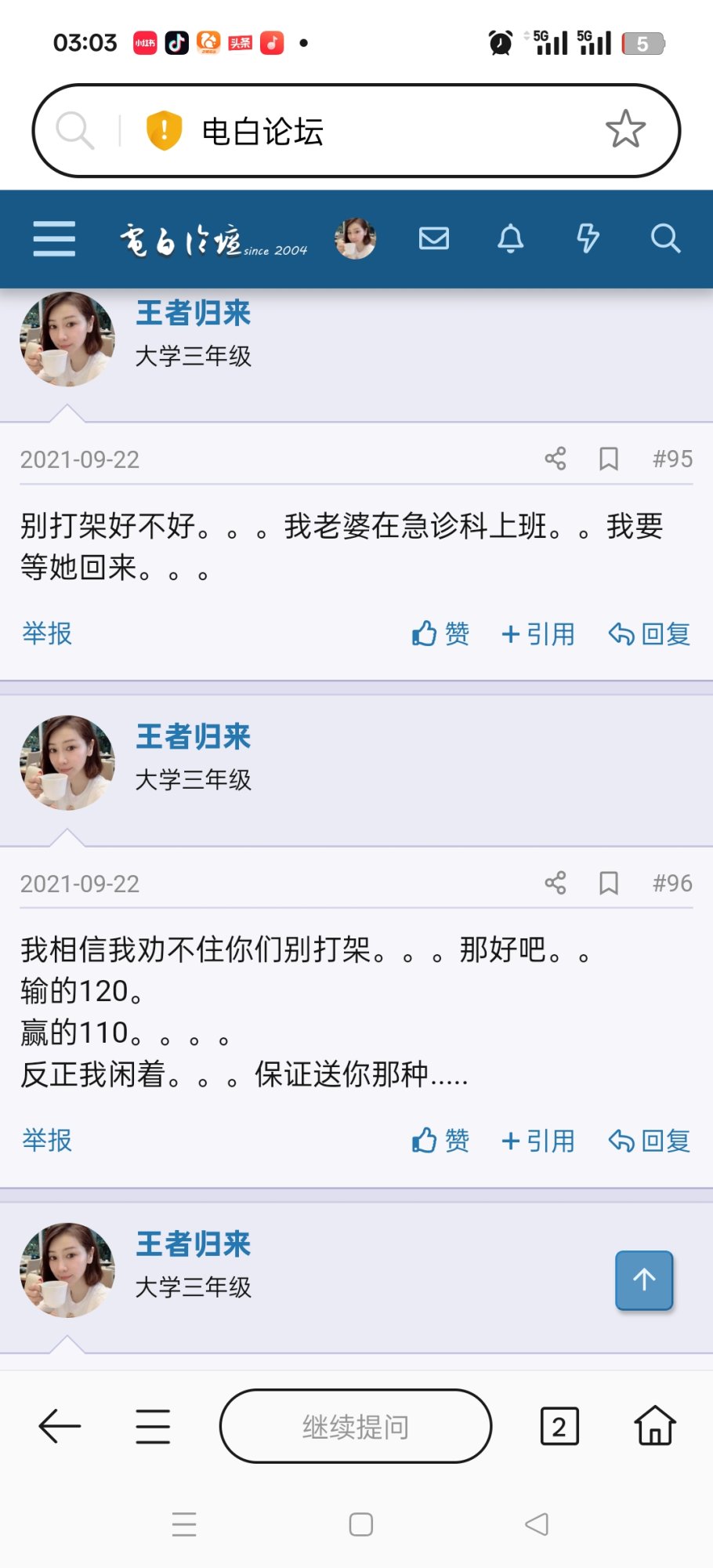Like post #95
This screenshot has height=1568, width=713.
click(x=440, y=633)
